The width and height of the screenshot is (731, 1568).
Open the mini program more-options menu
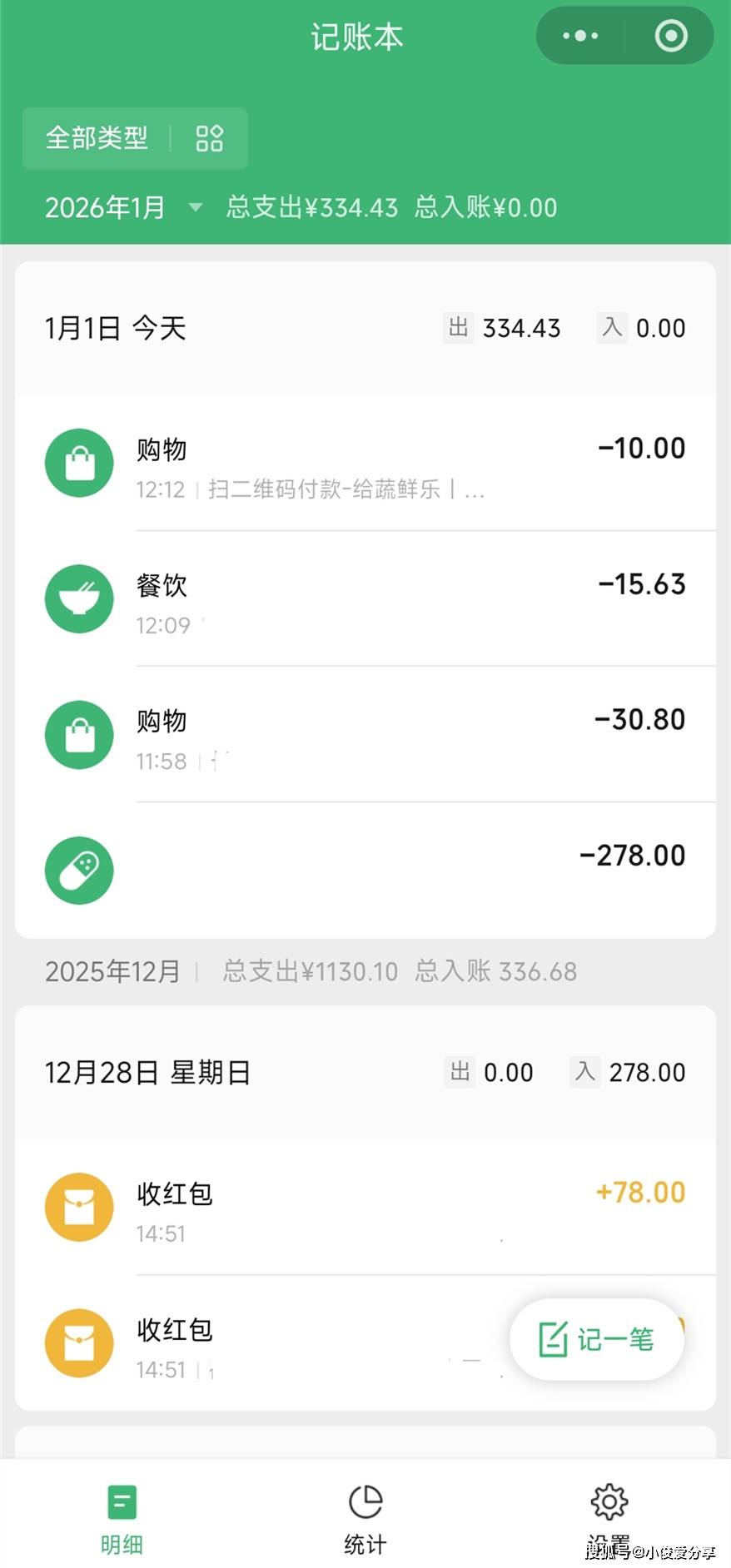580,36
